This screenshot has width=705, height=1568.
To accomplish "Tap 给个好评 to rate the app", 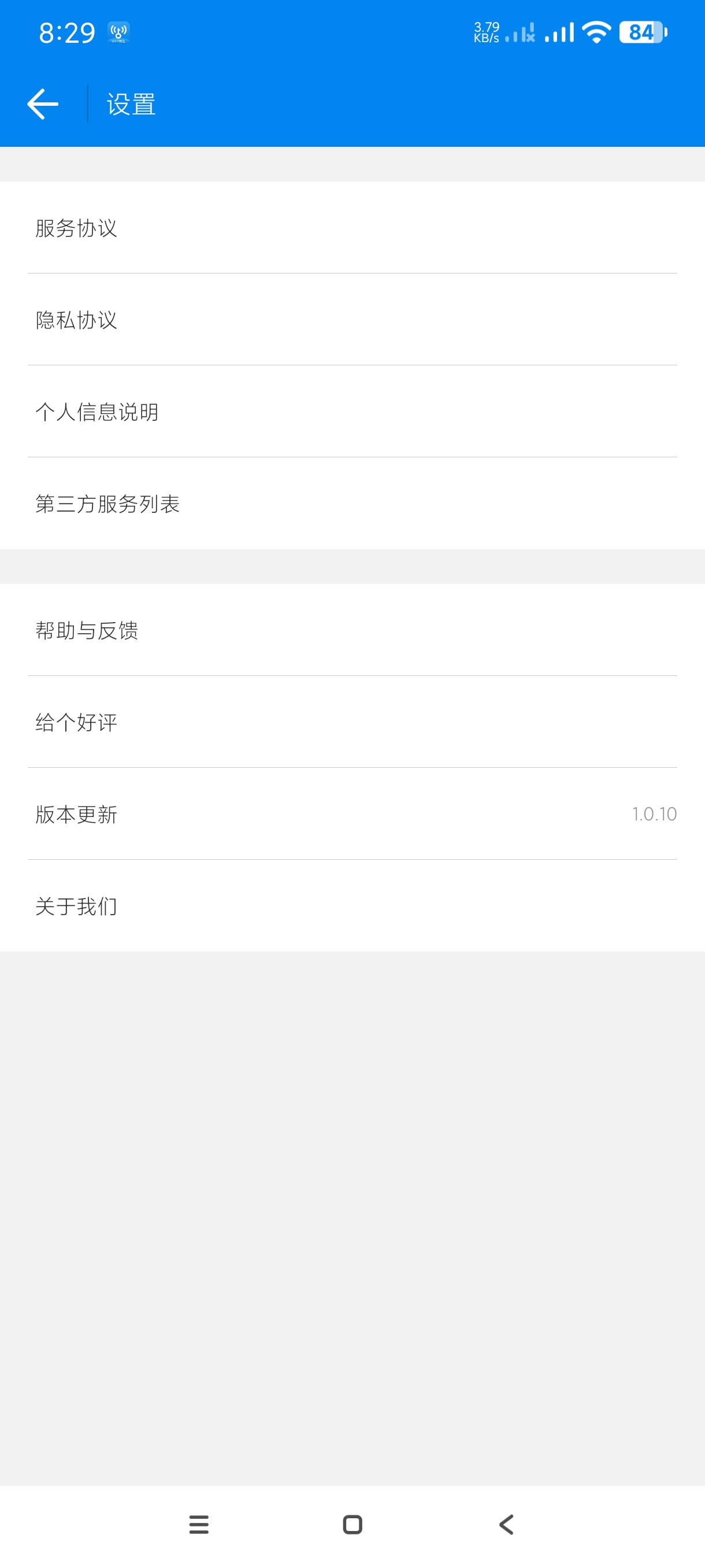I will [351, 722].
